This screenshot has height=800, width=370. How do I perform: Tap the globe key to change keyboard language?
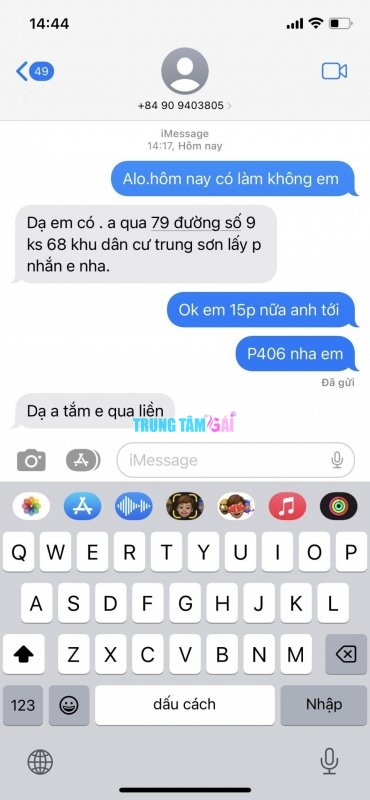pos(40,762)
